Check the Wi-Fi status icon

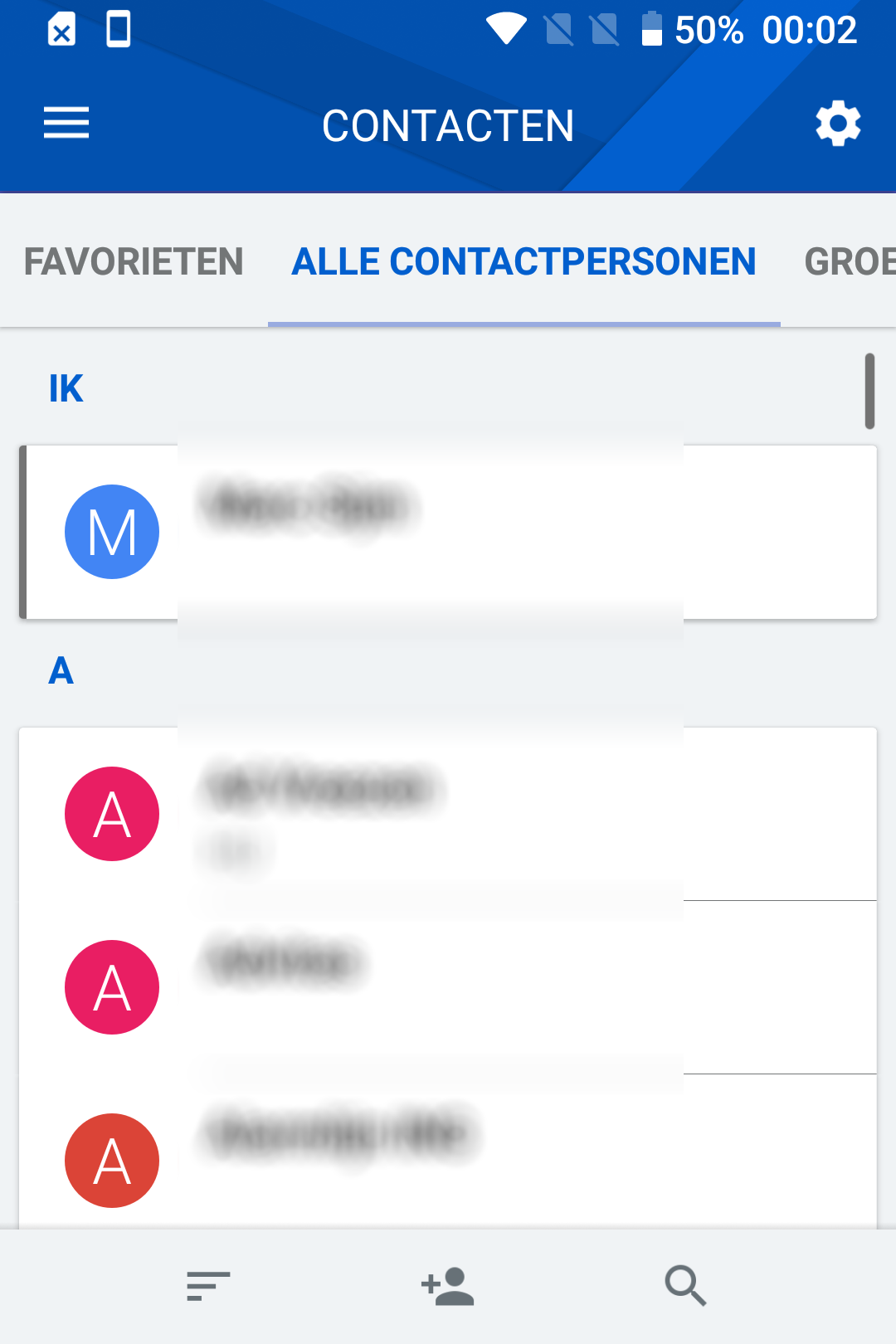[506, 27]
